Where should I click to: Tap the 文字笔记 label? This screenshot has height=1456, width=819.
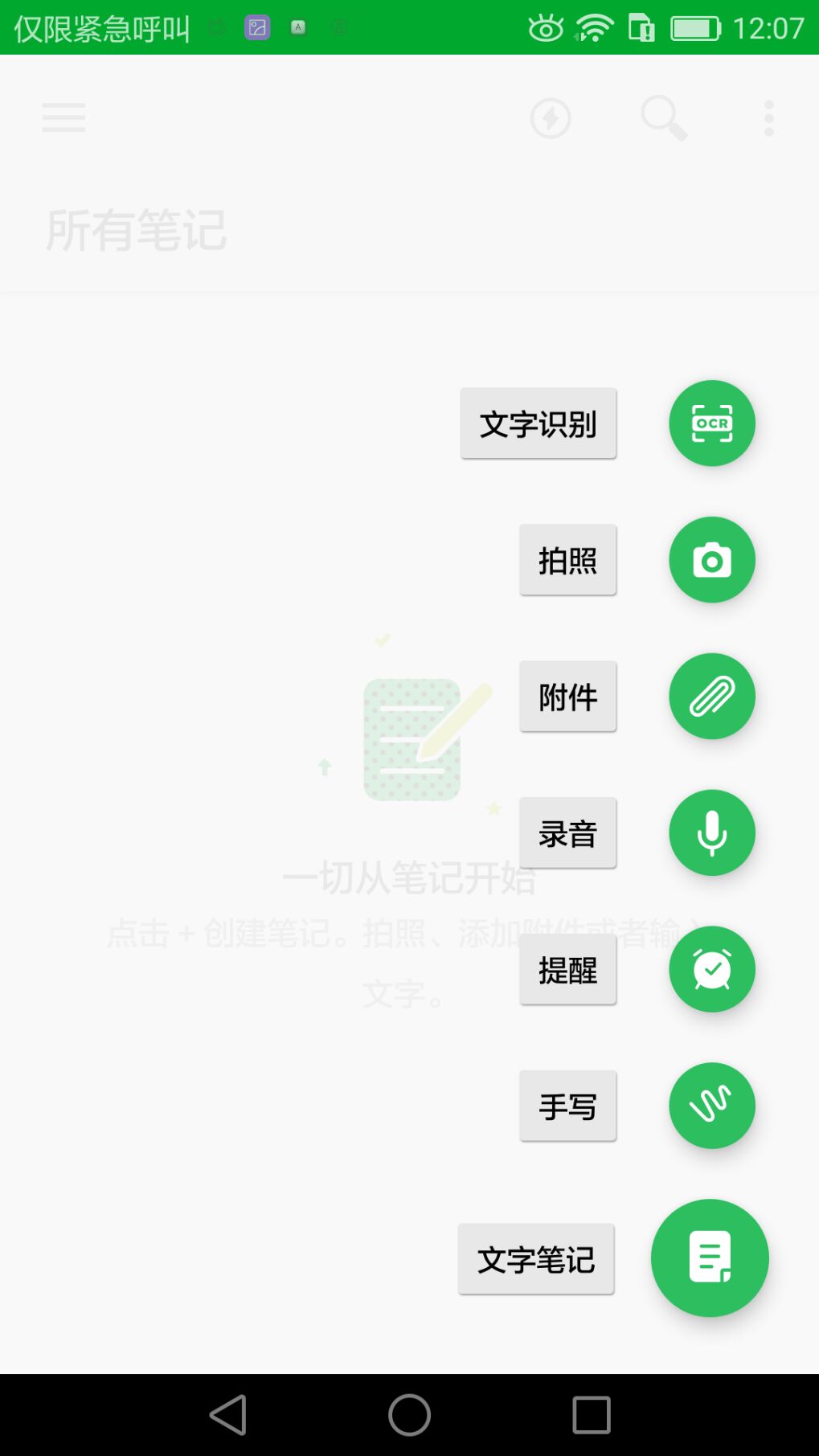coord(536,1259)
